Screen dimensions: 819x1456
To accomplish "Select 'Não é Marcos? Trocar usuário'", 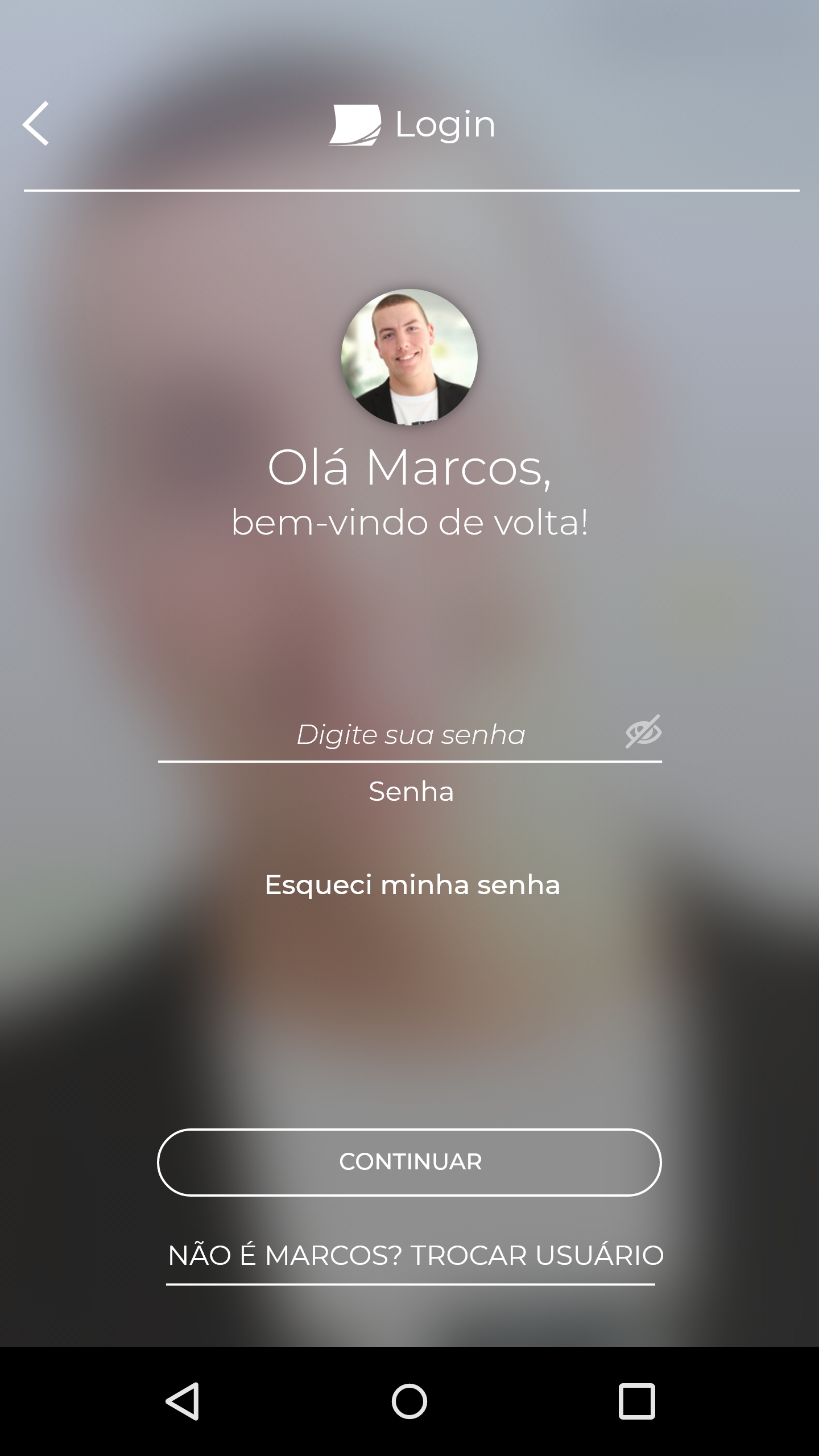I will (x=415, y=1255).
